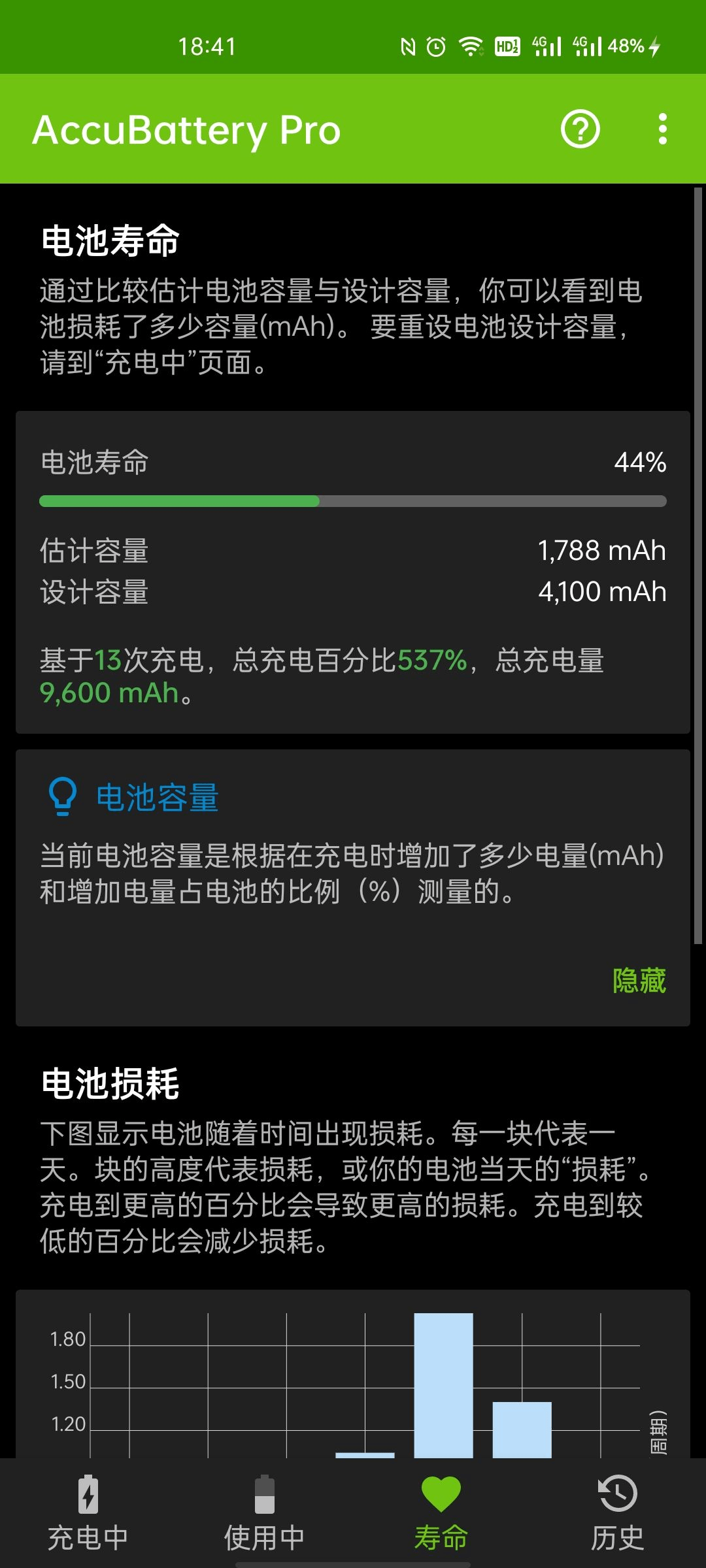Select the 寿命 tab
The height and width of the screenshot is (1568, 706).
[441, 1512]
